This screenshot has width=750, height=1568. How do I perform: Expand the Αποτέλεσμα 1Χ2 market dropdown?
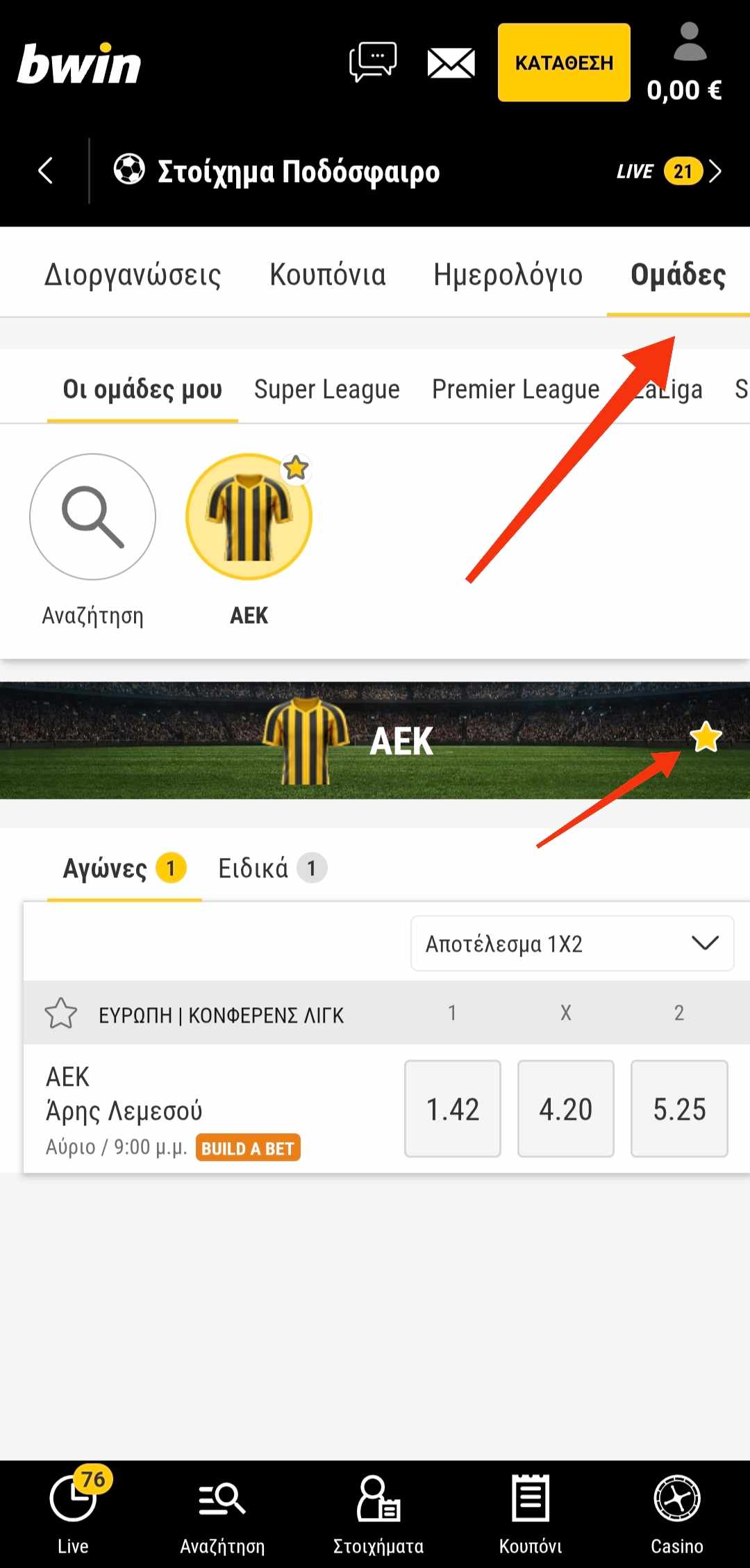coord(572,943)
